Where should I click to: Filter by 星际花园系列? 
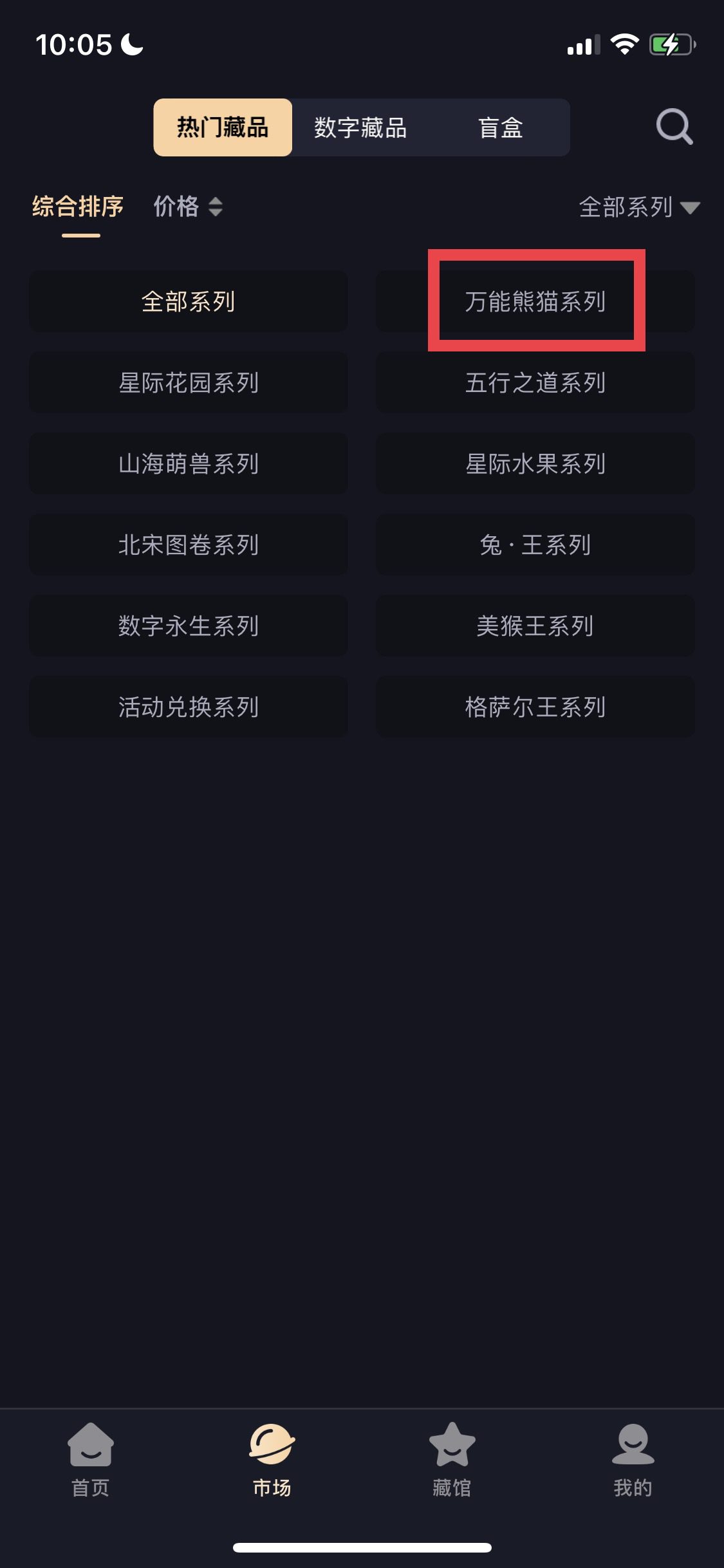click(x=188, y=382)
